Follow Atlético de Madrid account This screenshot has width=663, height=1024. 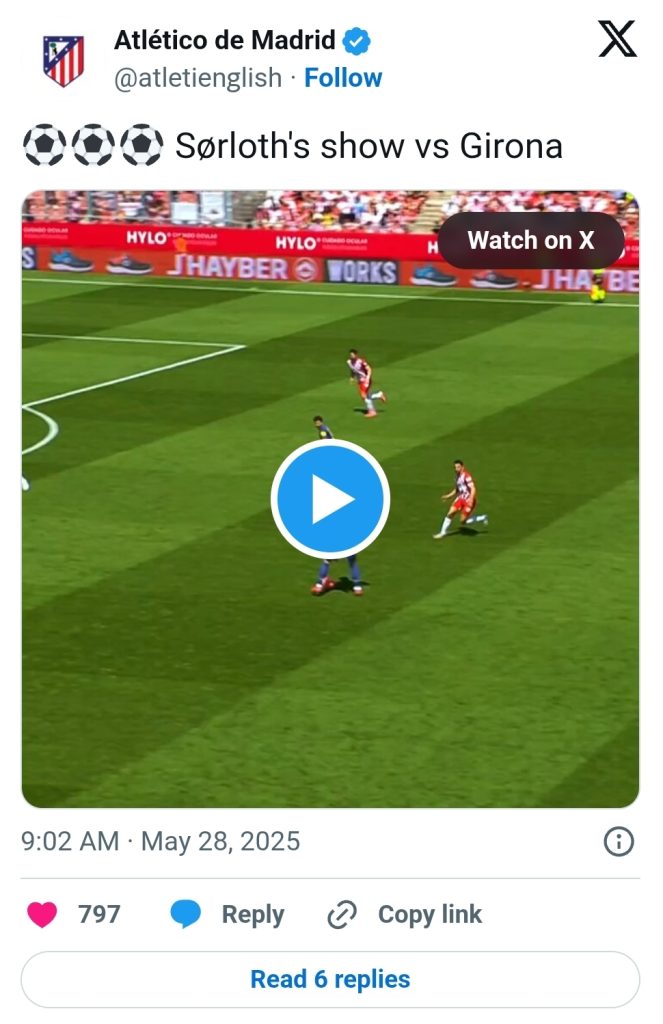(x=343, y=78)
